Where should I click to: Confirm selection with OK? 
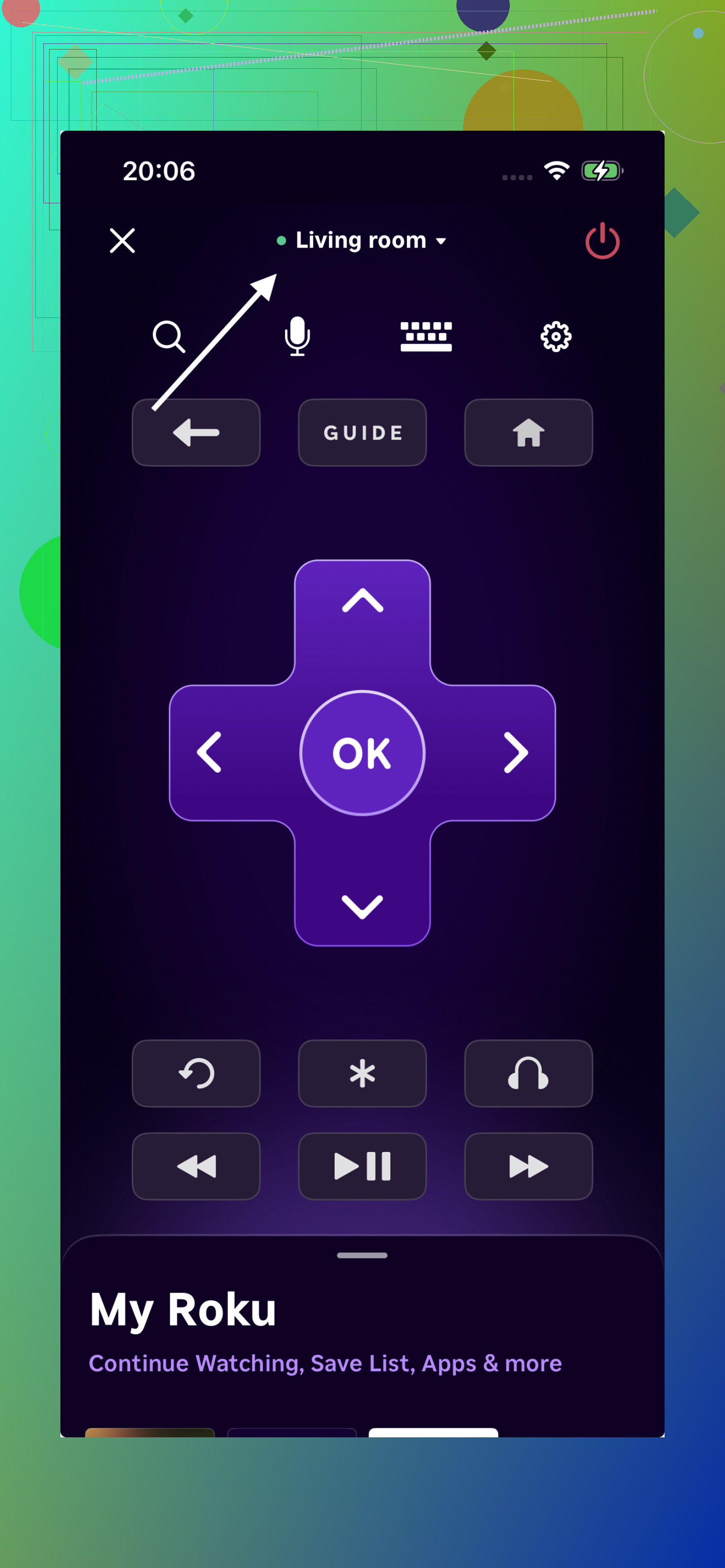coord(362,753)
